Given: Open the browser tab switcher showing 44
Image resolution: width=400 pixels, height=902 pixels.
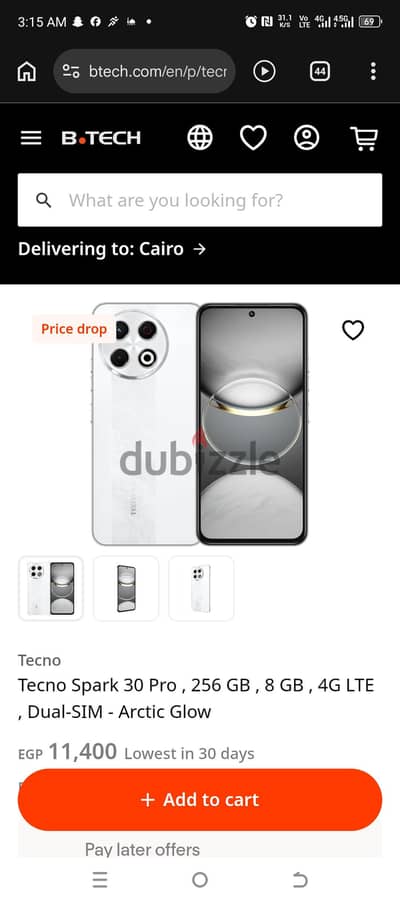Looking at the screenshot, I should click(x=320, y=71).
